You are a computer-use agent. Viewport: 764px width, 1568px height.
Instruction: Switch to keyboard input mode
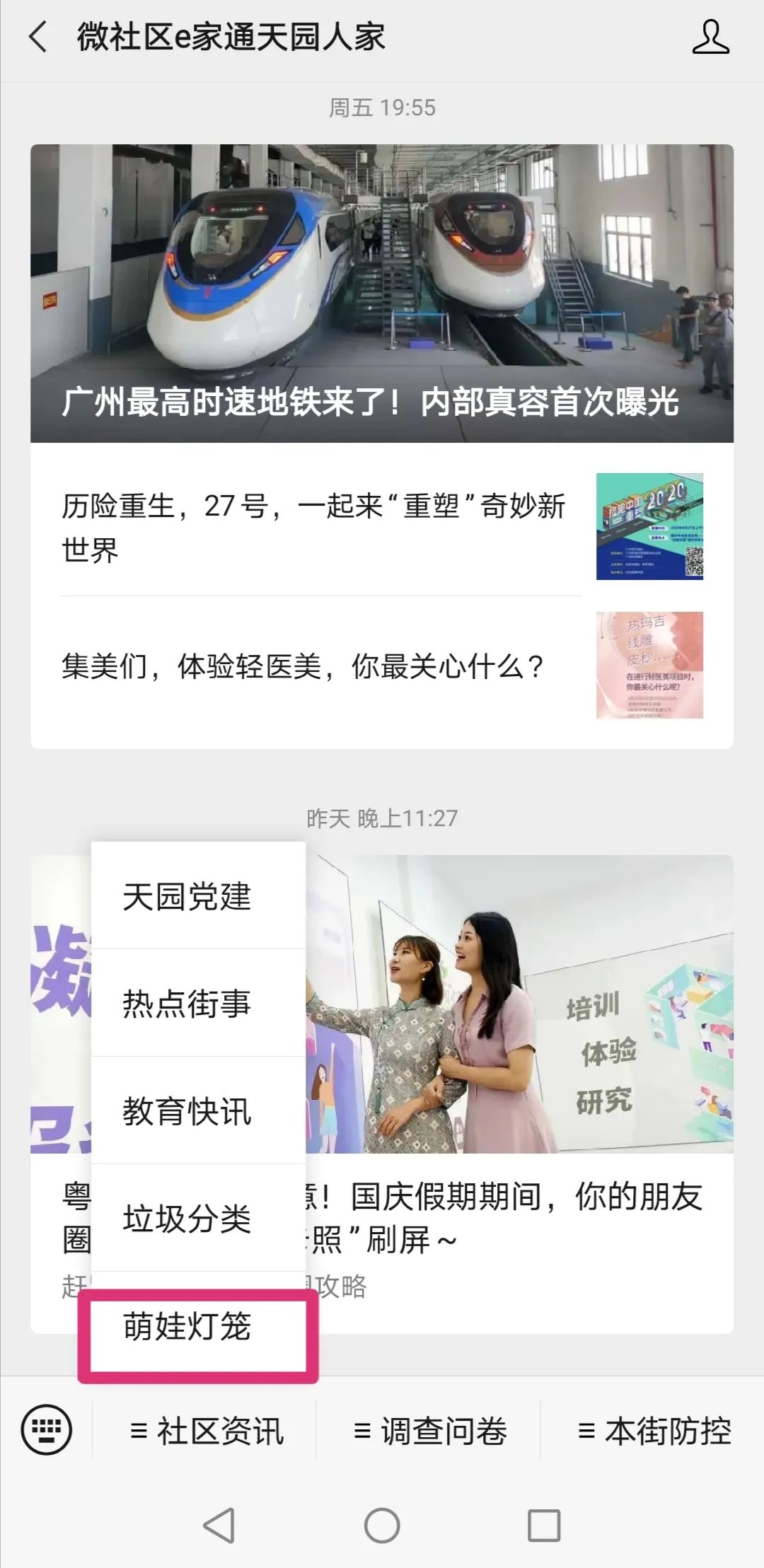coord(47,1430)
